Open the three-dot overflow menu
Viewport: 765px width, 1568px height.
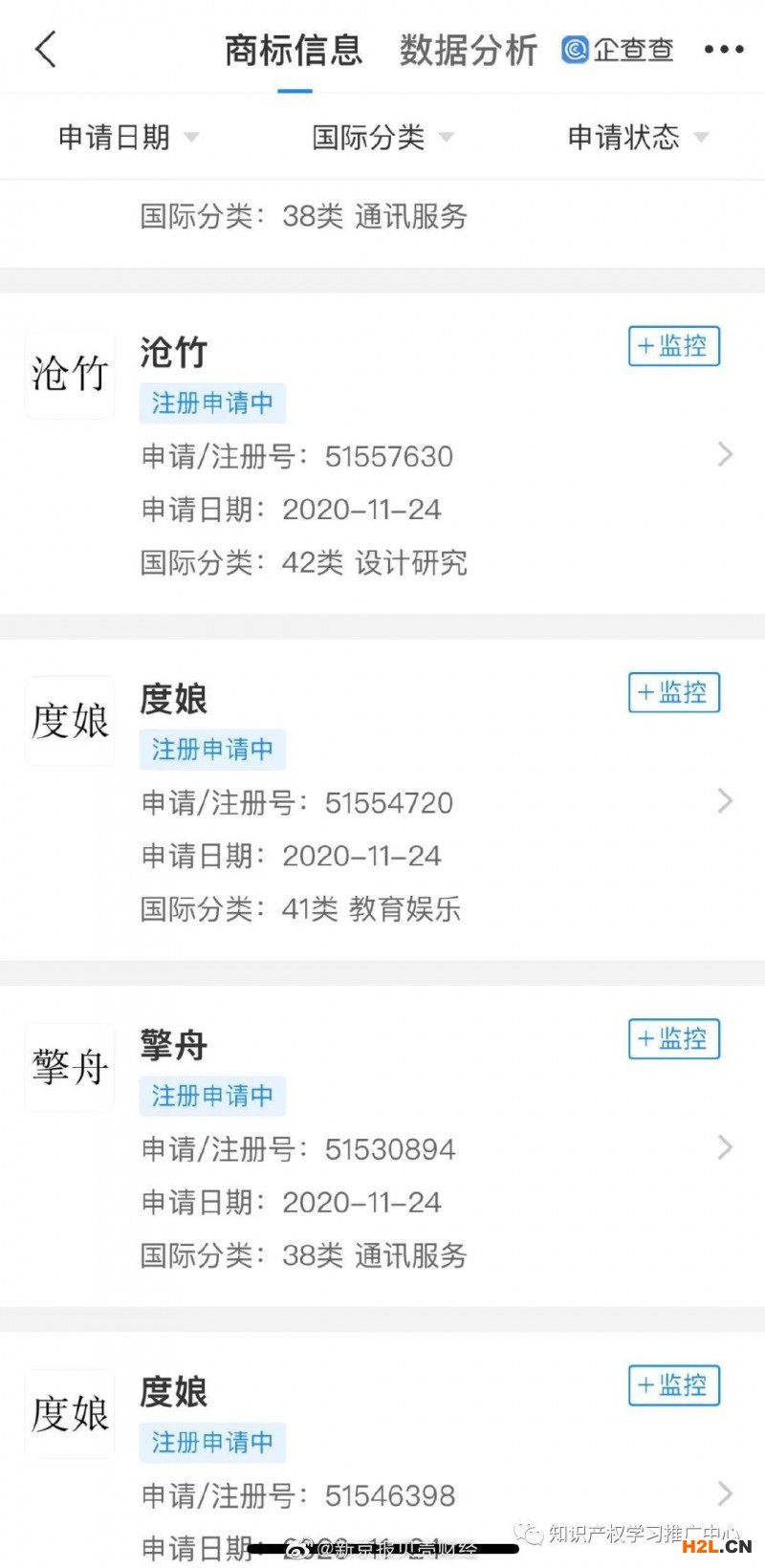[723, 50]
